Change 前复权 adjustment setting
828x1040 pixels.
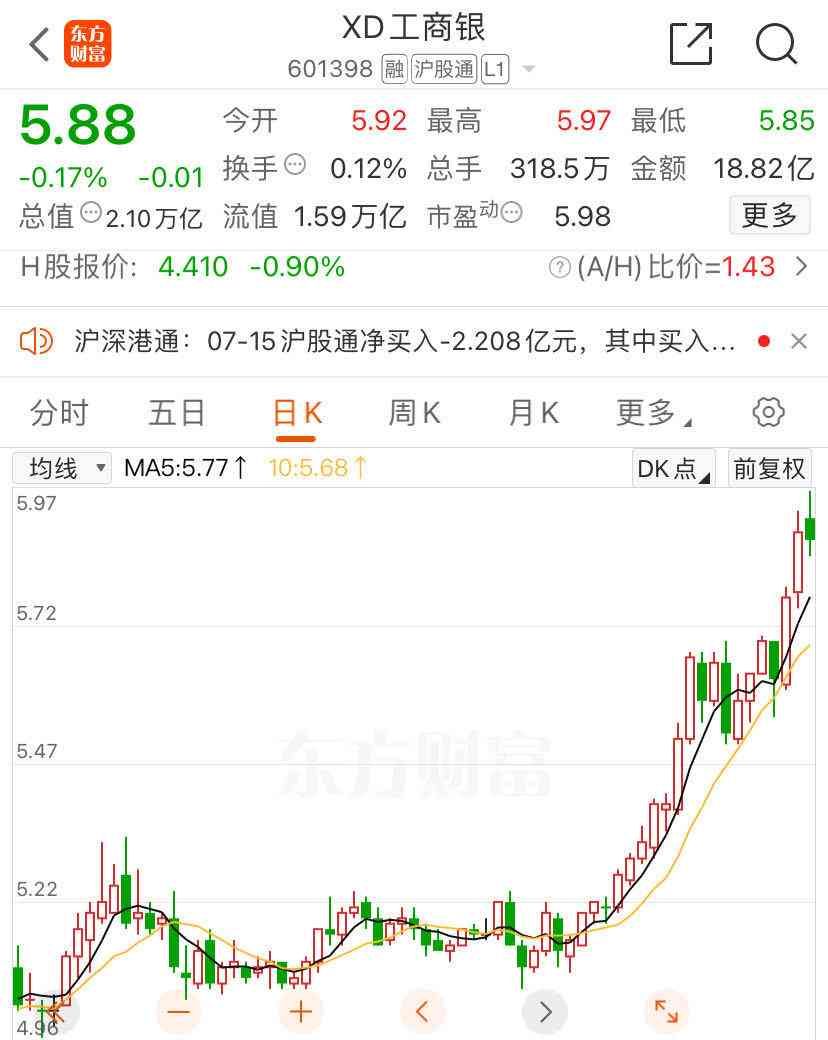coord(769,468)
